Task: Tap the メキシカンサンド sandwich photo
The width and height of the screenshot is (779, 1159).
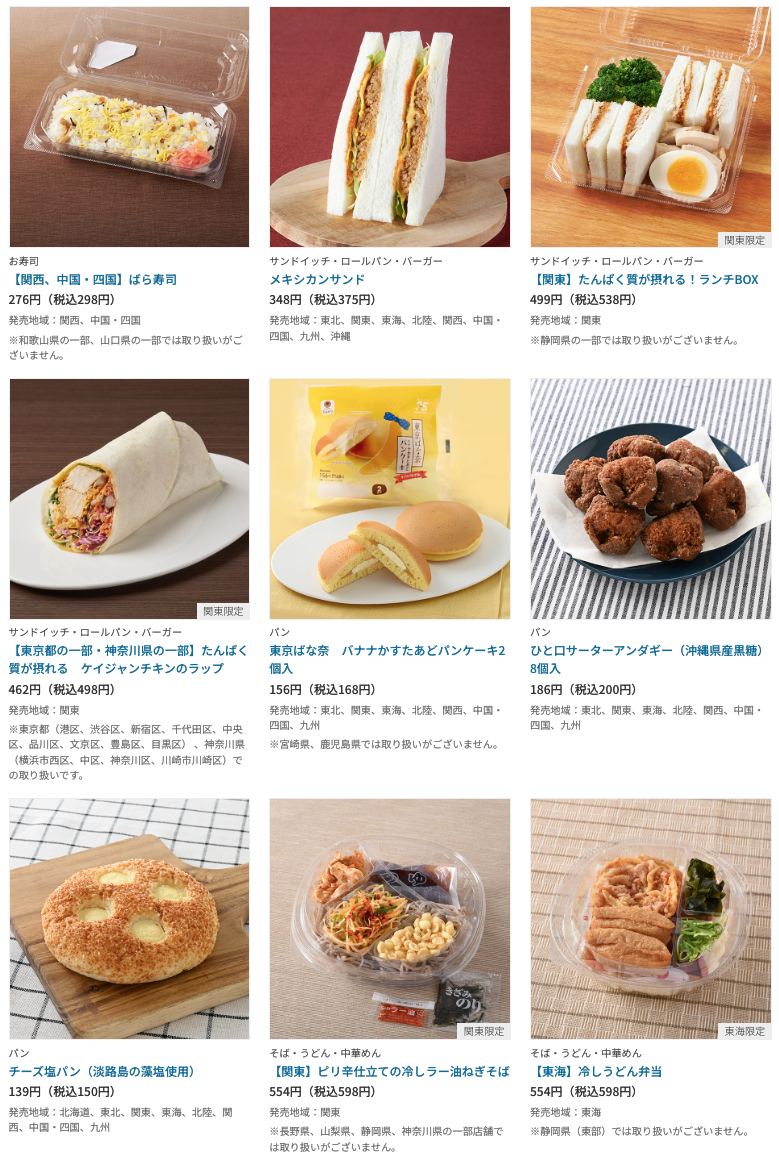Action: (x=390, y=127)
